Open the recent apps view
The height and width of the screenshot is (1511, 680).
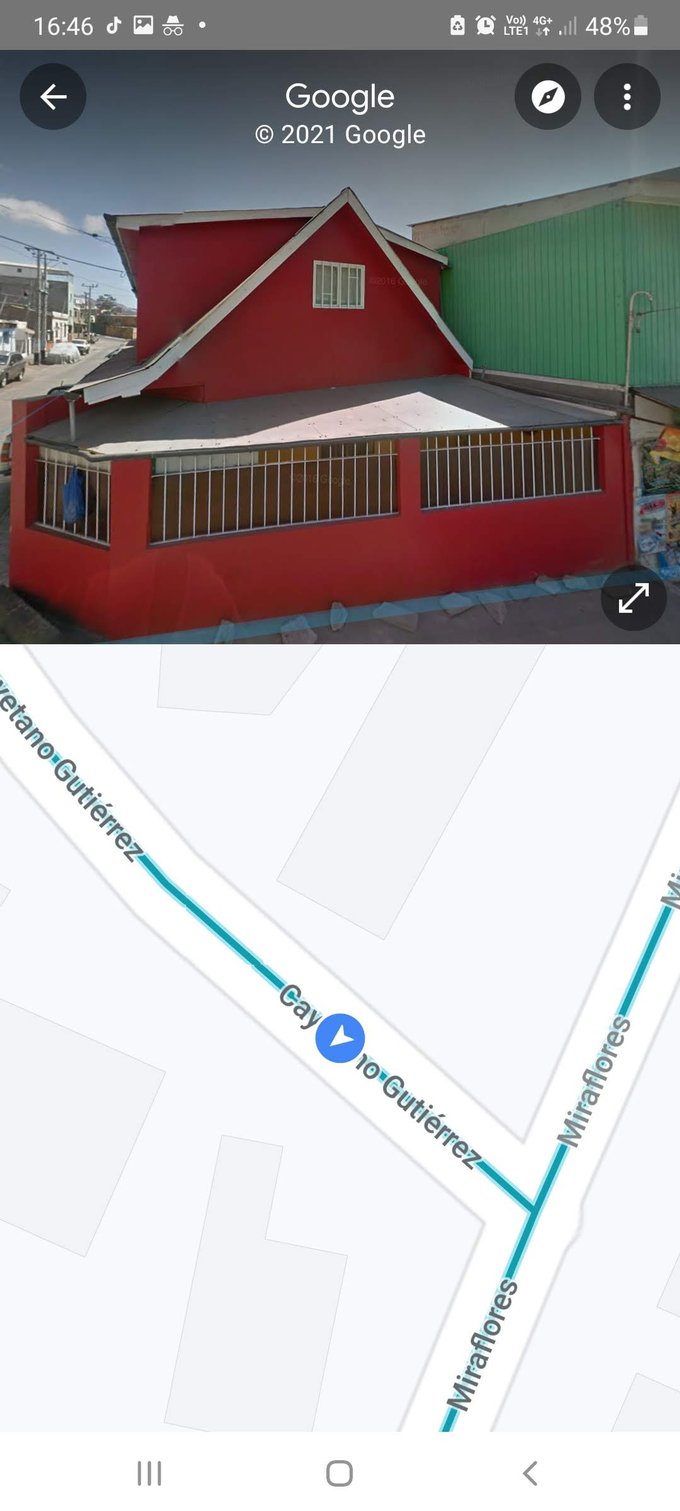click(x=149, y=1473)
